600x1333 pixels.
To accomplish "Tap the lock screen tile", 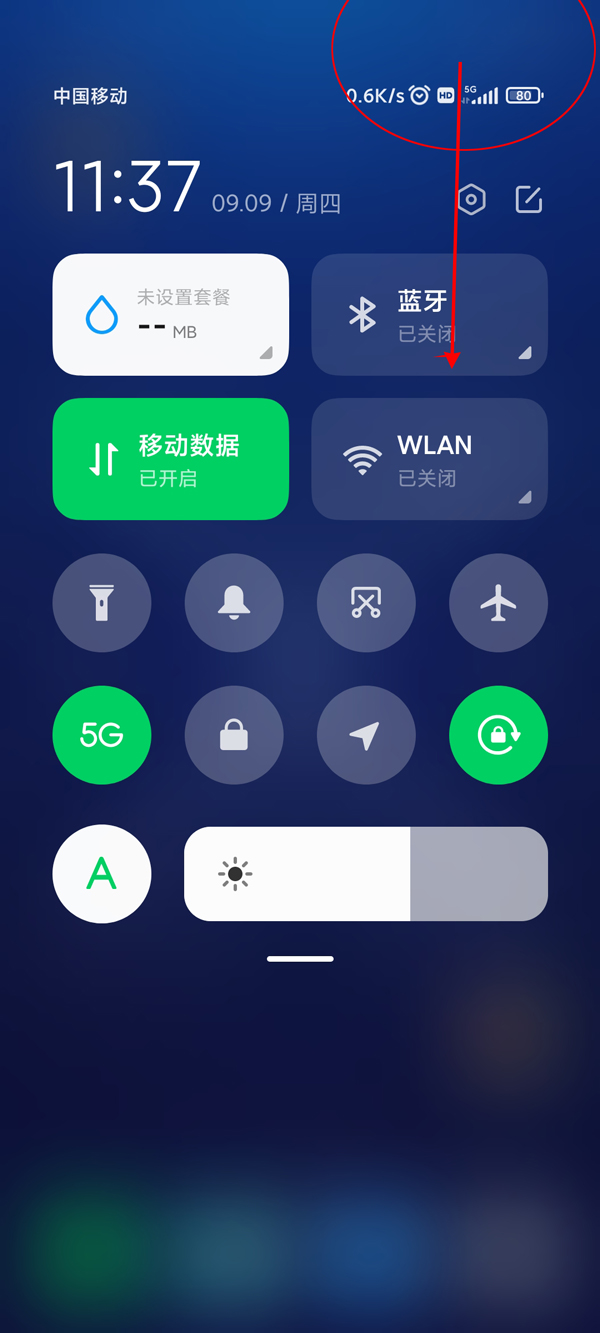I will tap(234, 736).
